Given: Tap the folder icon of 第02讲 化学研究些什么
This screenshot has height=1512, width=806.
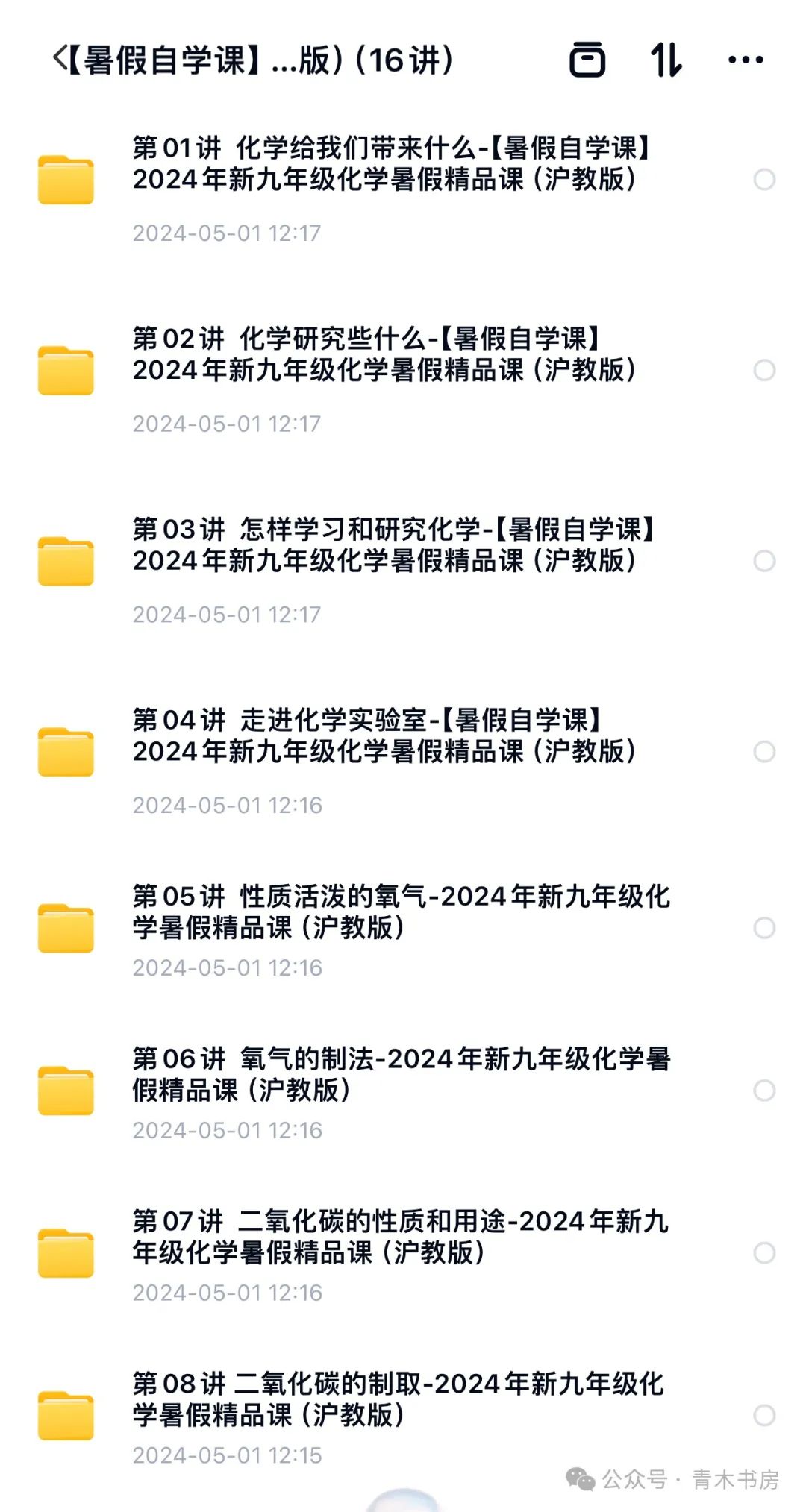Looking at the screenshot, I should [x=66, y=371].
